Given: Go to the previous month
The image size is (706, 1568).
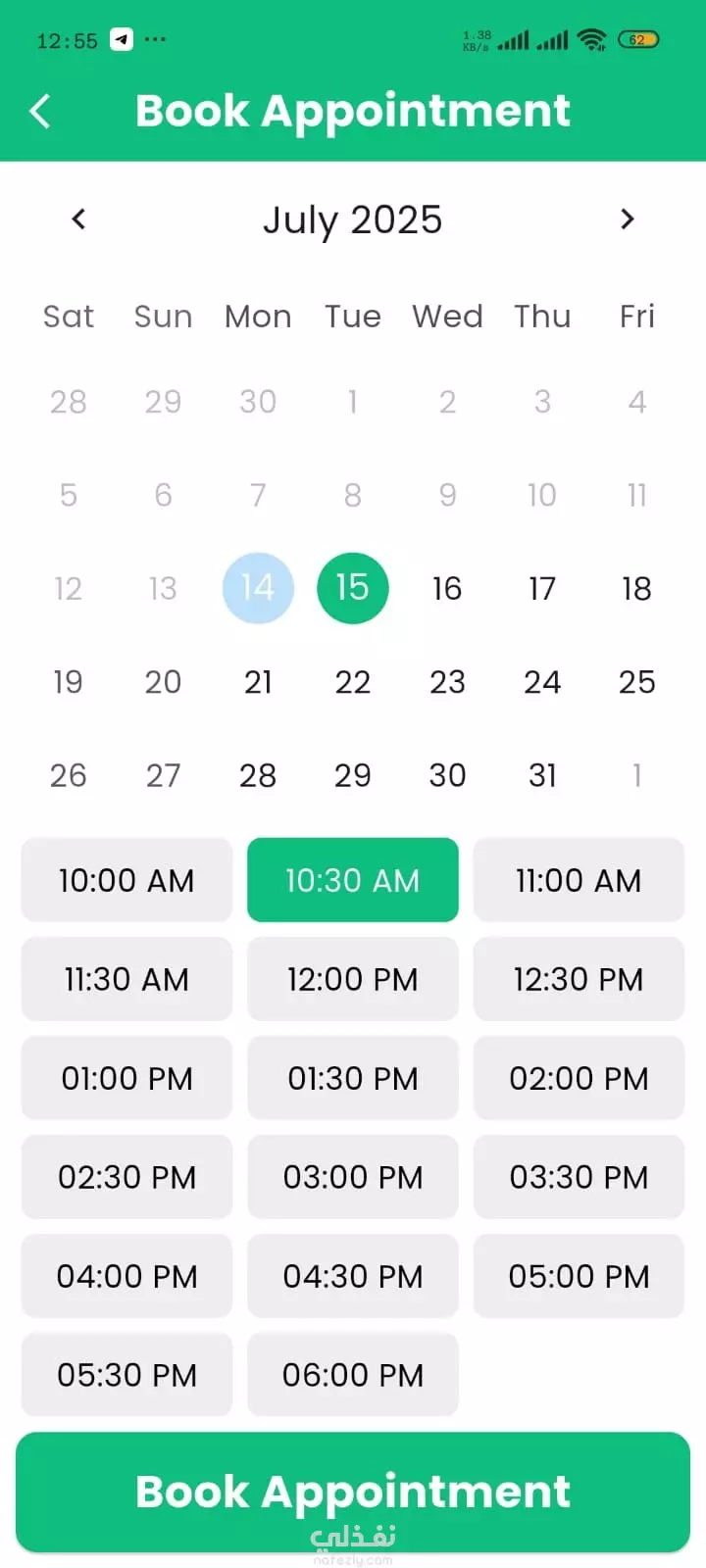Looking at the screenshot, I should 79,219.
